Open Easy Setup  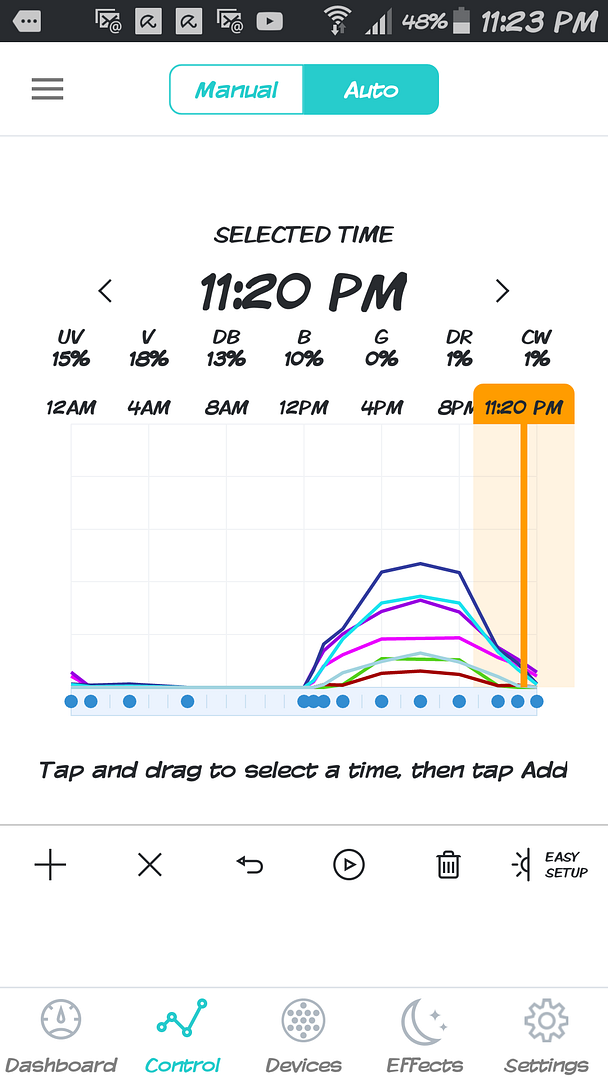point(549,865)
